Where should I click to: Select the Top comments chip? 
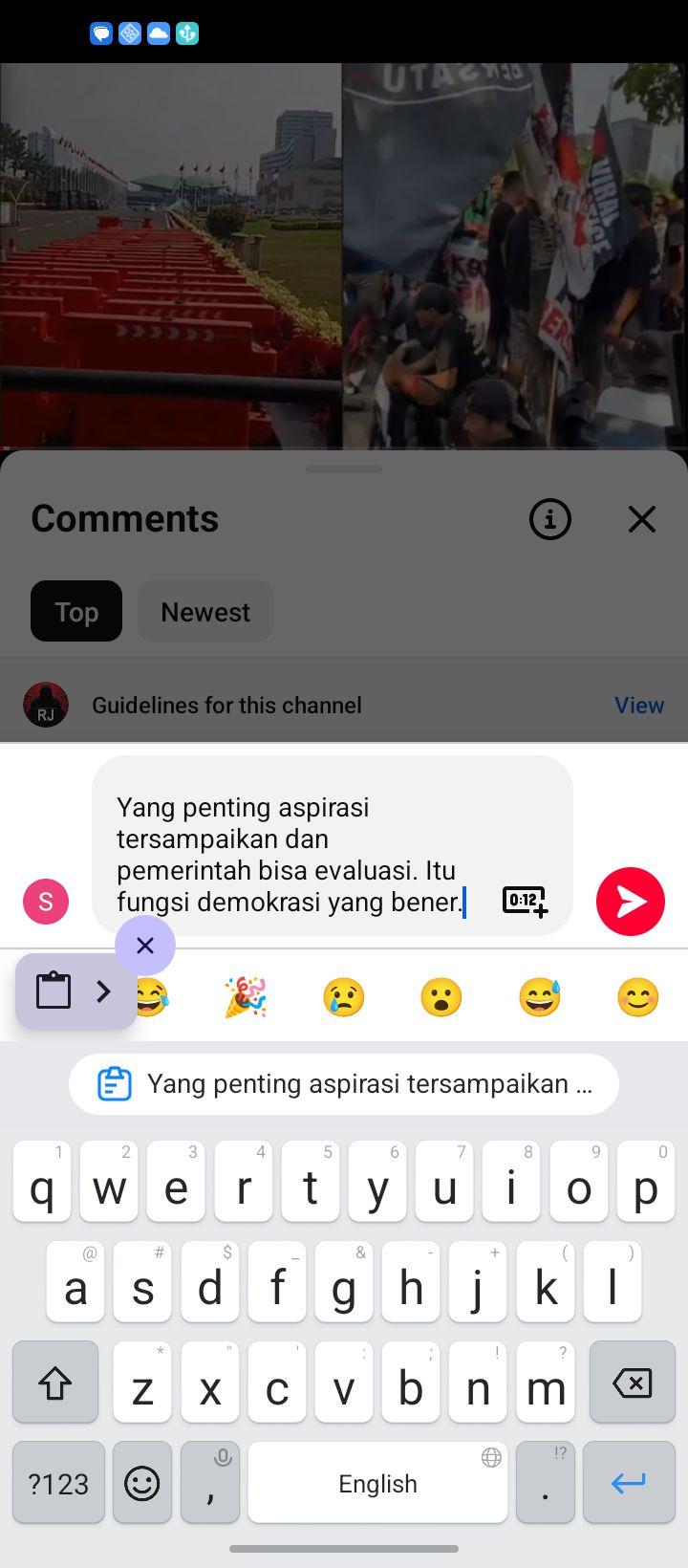tap(76, 612)
